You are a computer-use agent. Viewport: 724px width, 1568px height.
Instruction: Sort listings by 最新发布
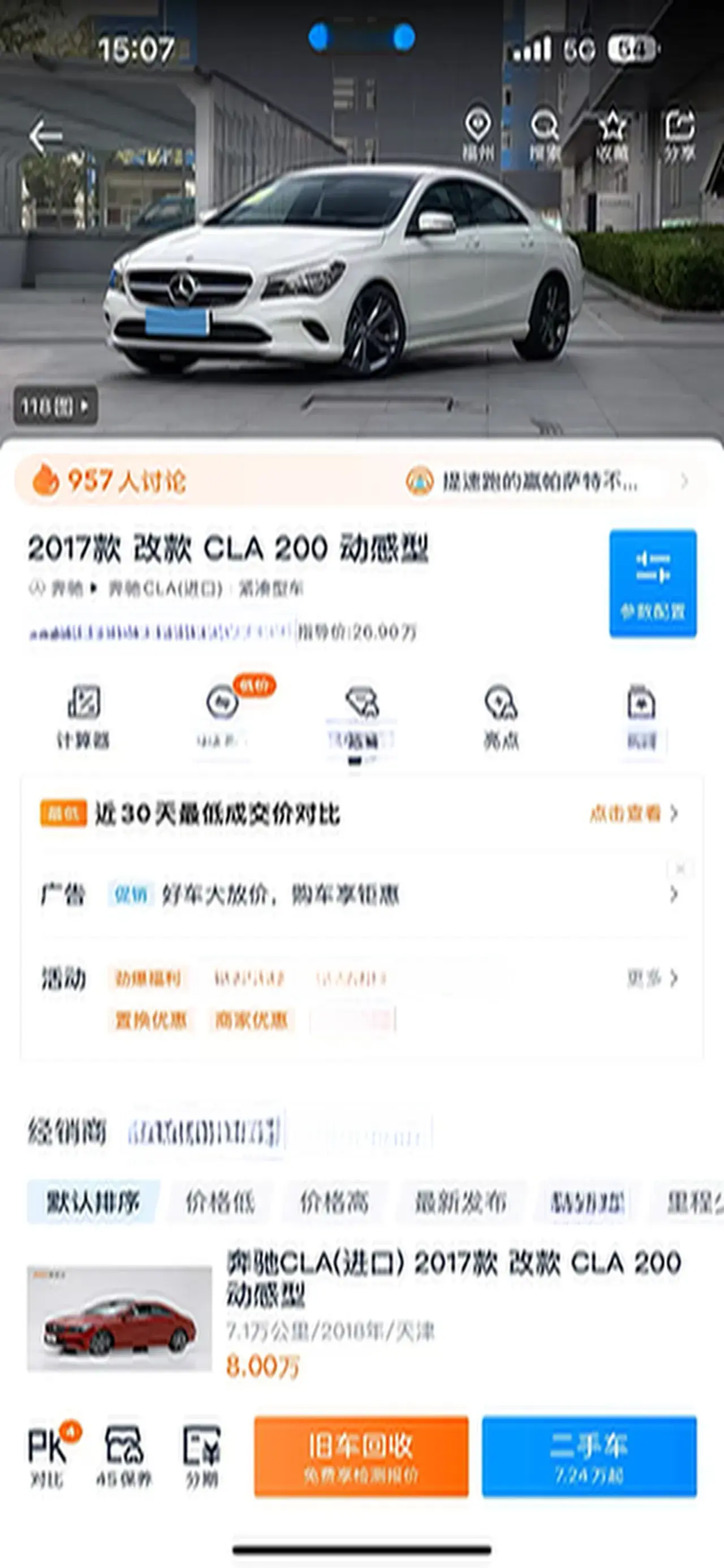coord(460,1202)
